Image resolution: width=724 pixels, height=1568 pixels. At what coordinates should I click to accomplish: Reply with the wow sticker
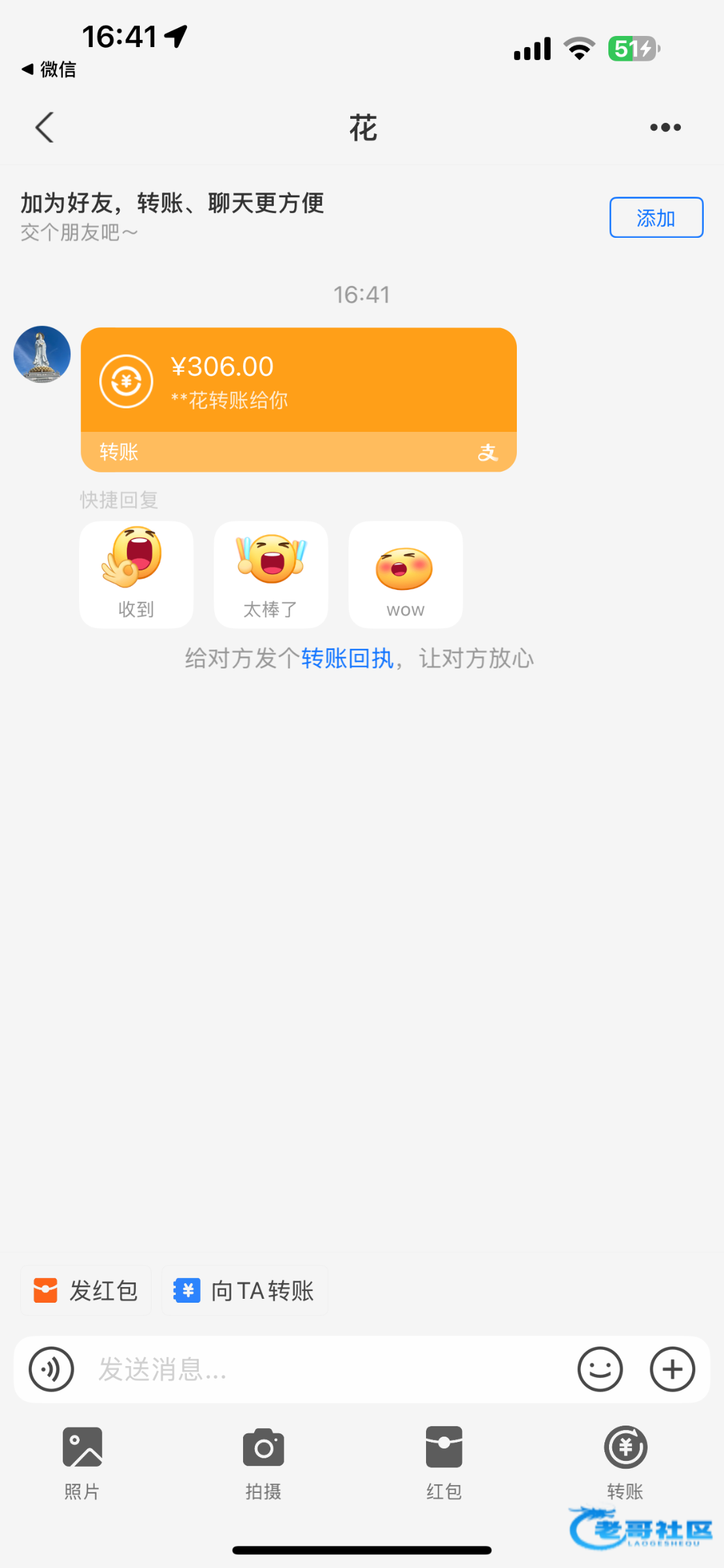pyautogui.click(x=405, y=574)
